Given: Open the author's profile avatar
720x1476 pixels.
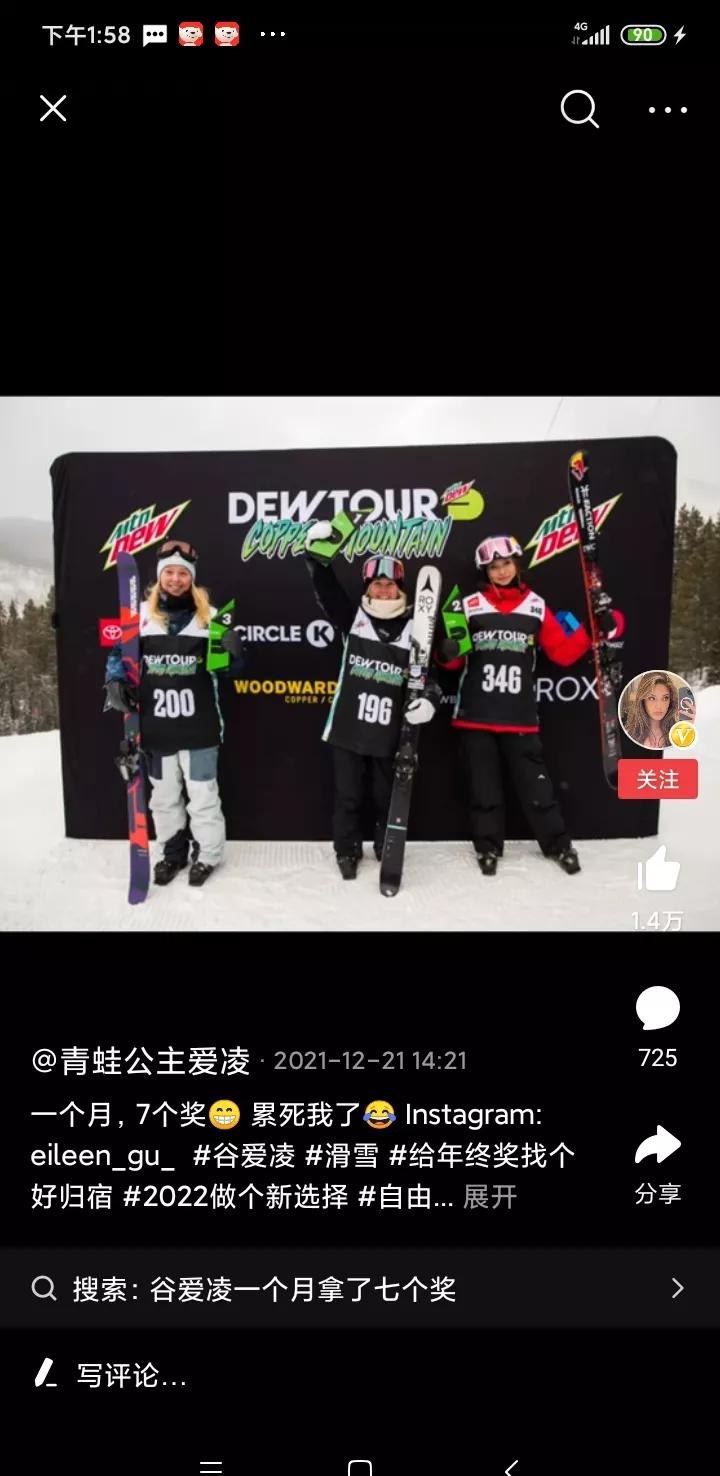Looking at the screenshot, I should 657,711.
